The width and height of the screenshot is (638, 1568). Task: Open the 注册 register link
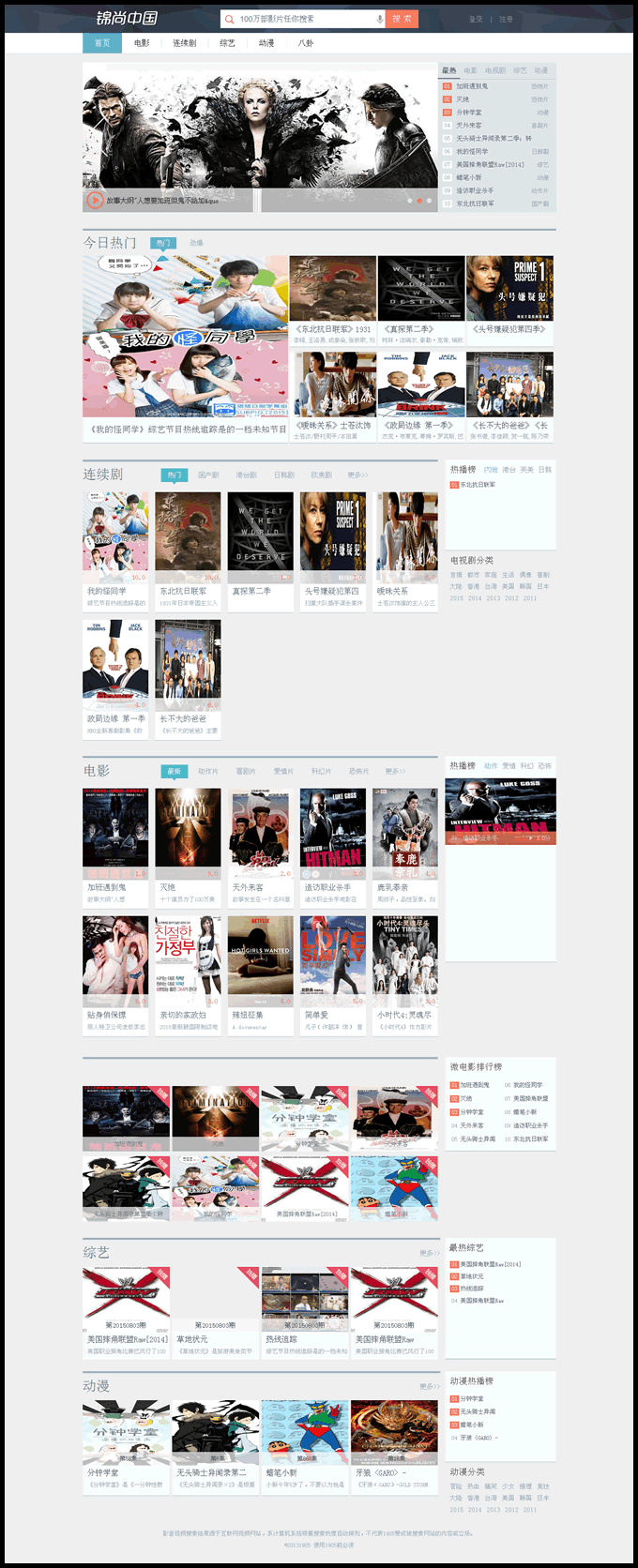pos(506,19)
